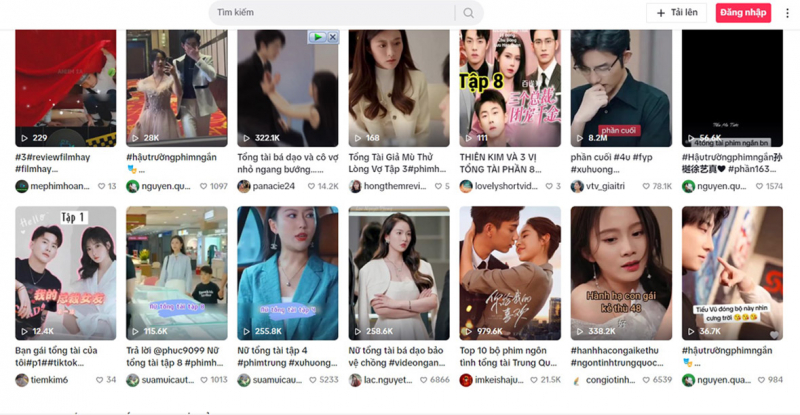The image size is (800, 415).
Task: Open video Tổng tài bá đạo và cô vợ
Action: coord(287,88)
